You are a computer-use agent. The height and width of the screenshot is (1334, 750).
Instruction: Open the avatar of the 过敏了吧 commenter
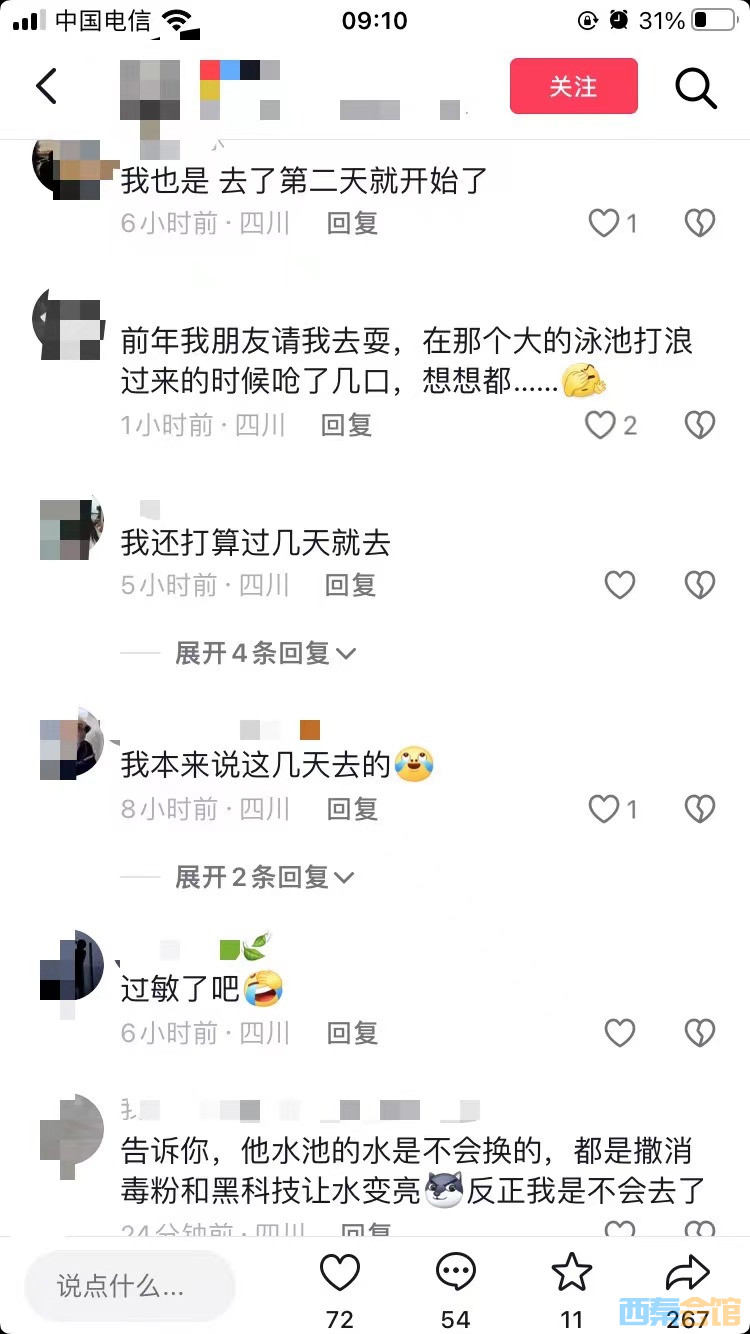(x=72, y=967)
